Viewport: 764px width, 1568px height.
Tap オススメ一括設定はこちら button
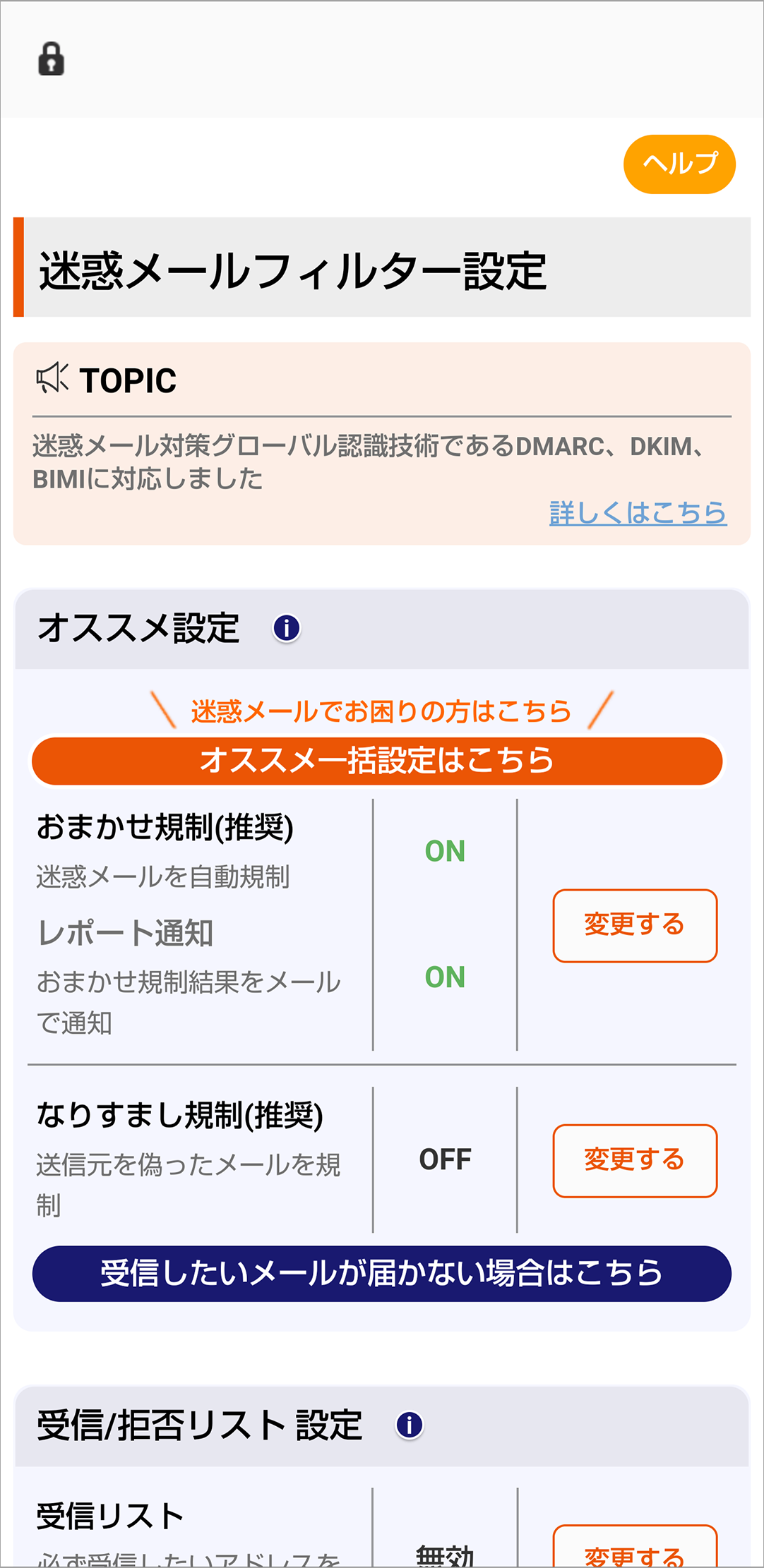(x=377, y=761)
